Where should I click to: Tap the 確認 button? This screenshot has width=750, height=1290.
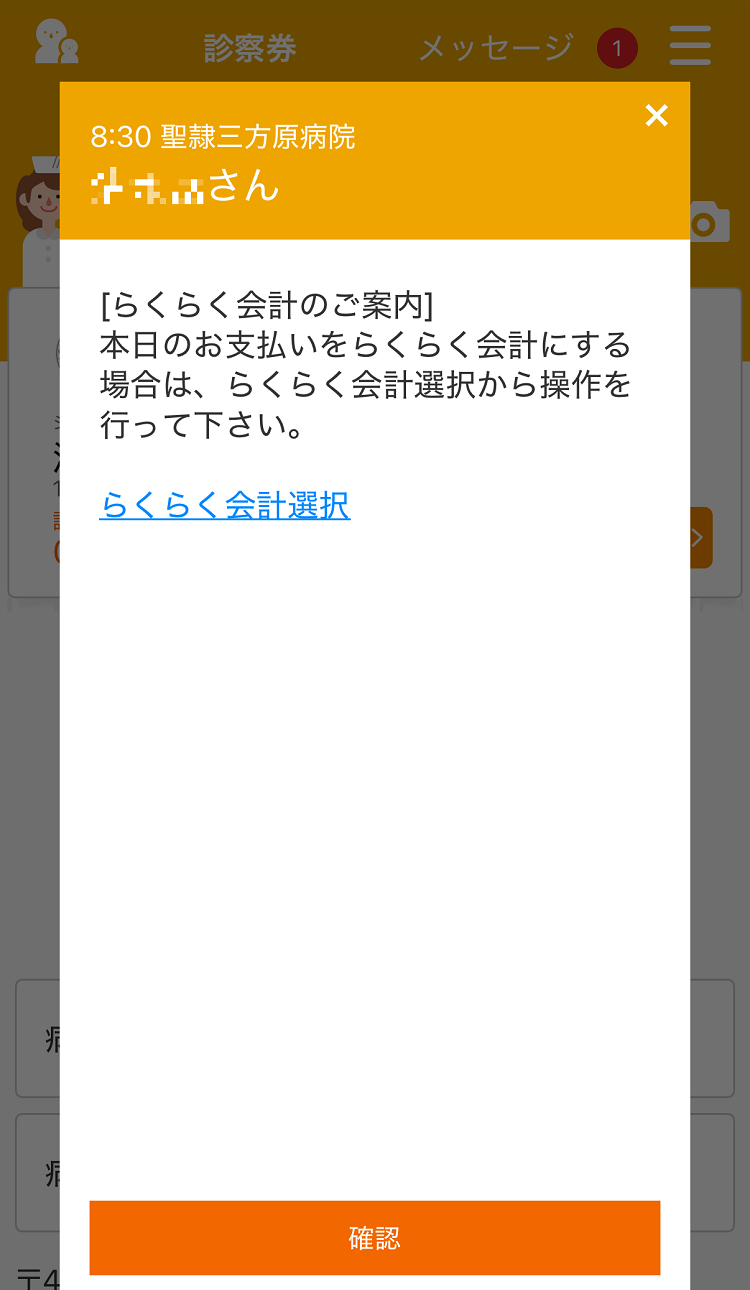375,1238
